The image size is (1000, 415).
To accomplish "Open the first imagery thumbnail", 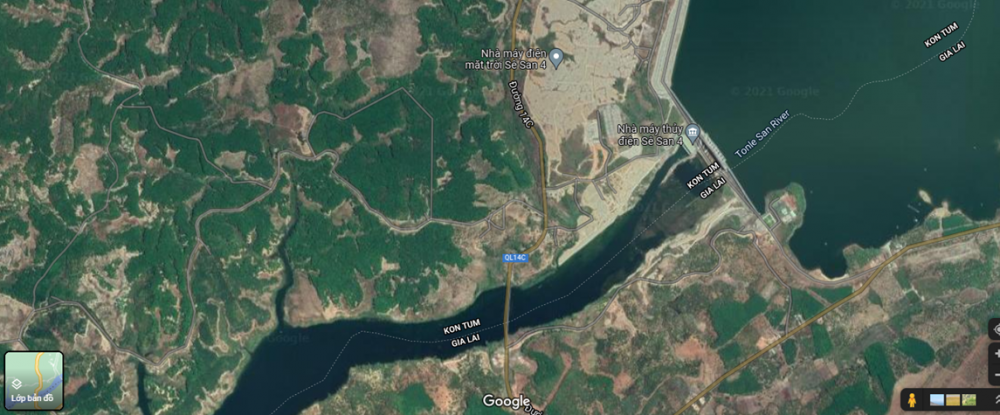I will click(x=937, y=400).
